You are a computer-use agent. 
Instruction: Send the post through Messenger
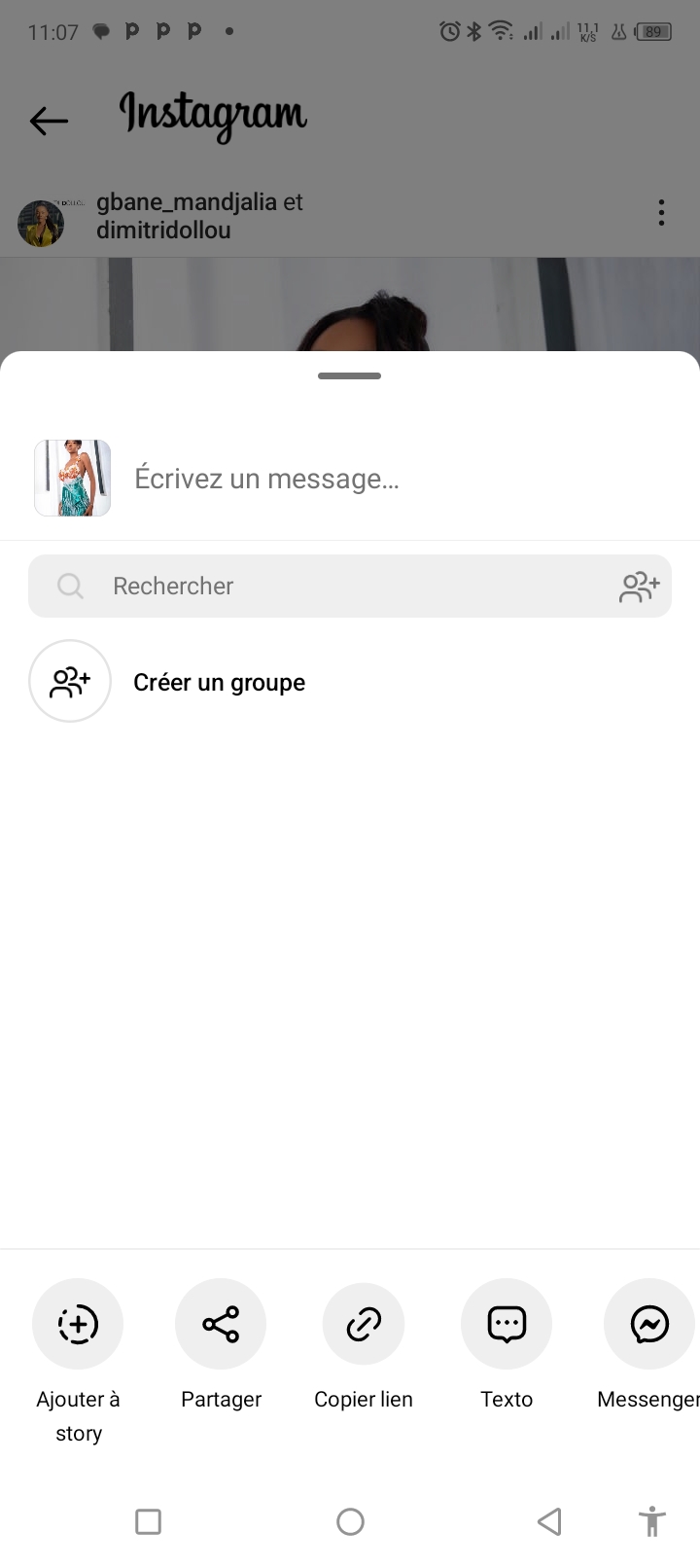tap(648, 1324)
